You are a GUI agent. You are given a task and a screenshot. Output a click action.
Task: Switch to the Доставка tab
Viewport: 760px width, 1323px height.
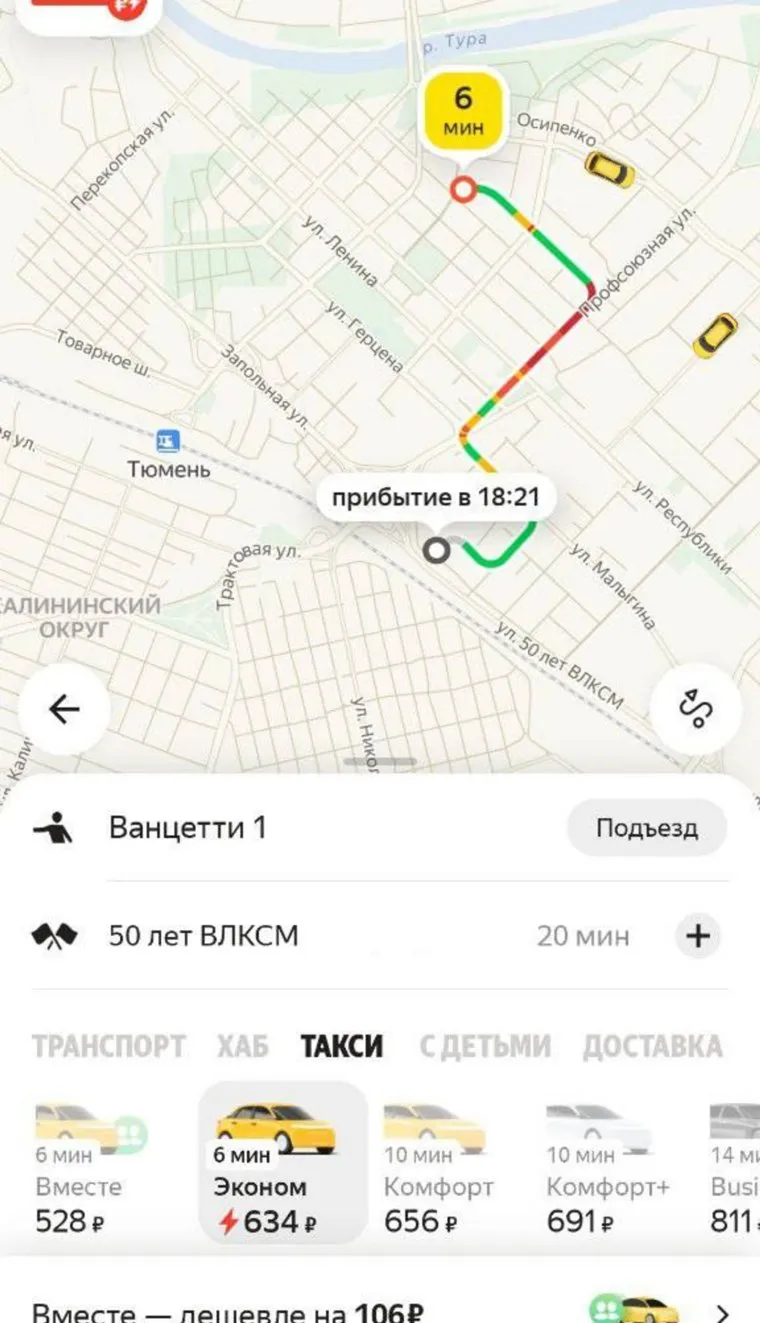(x=652, y=1046)
